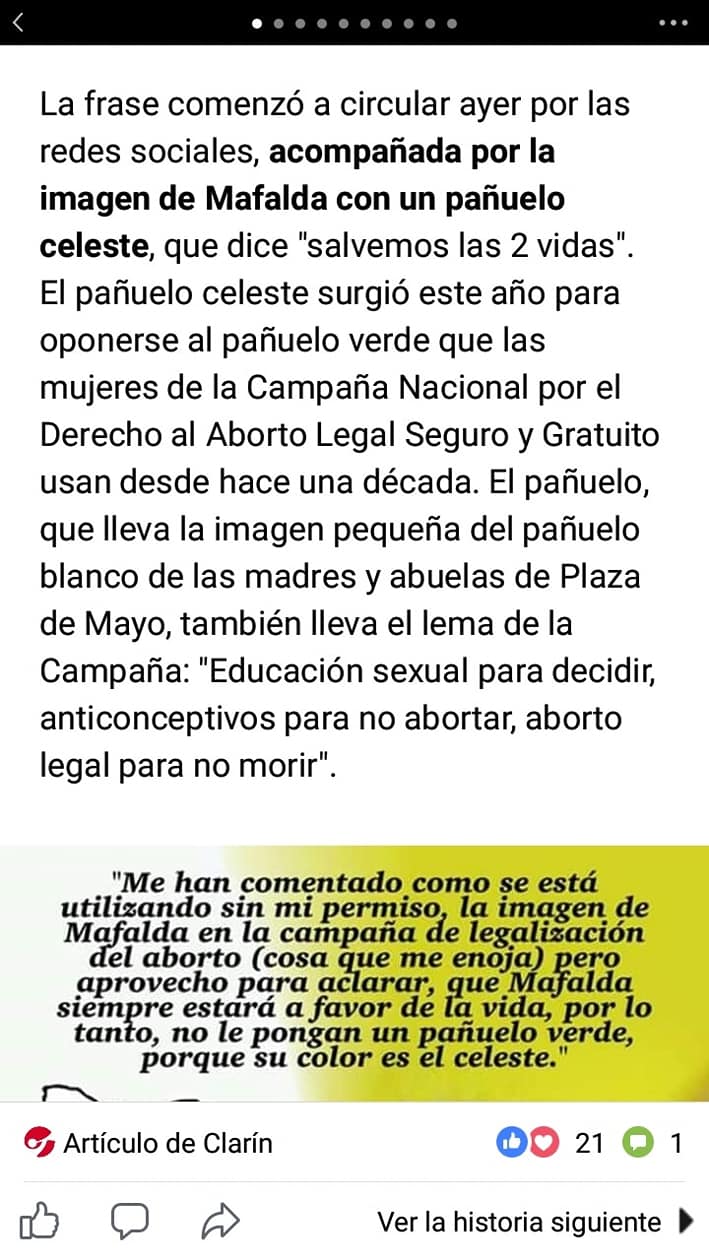Image resolution: width=709 pixels, height=1260 pixels.
Task: Open the three-dot overflow menu
Action: tap(673, 23)
